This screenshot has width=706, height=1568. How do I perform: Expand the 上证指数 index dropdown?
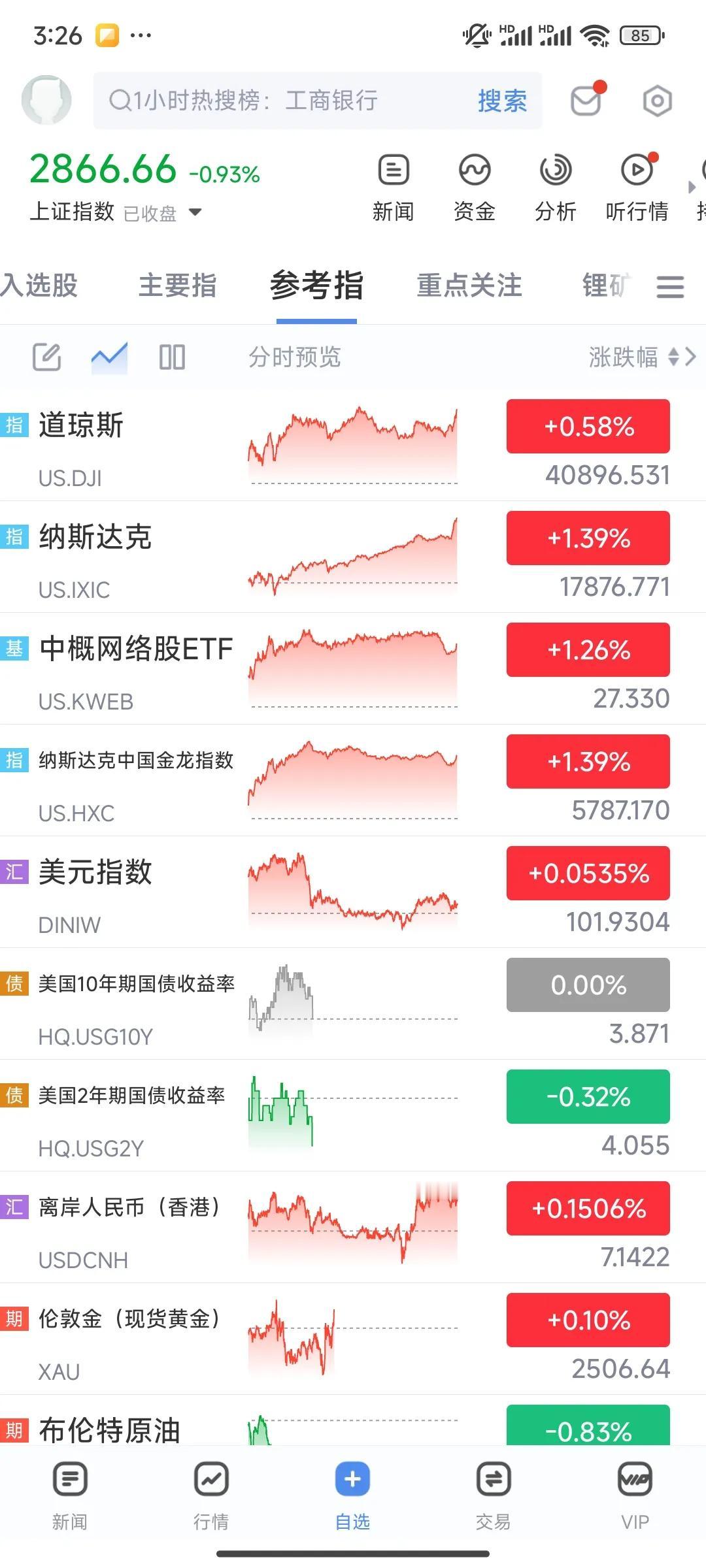(195, 212)
